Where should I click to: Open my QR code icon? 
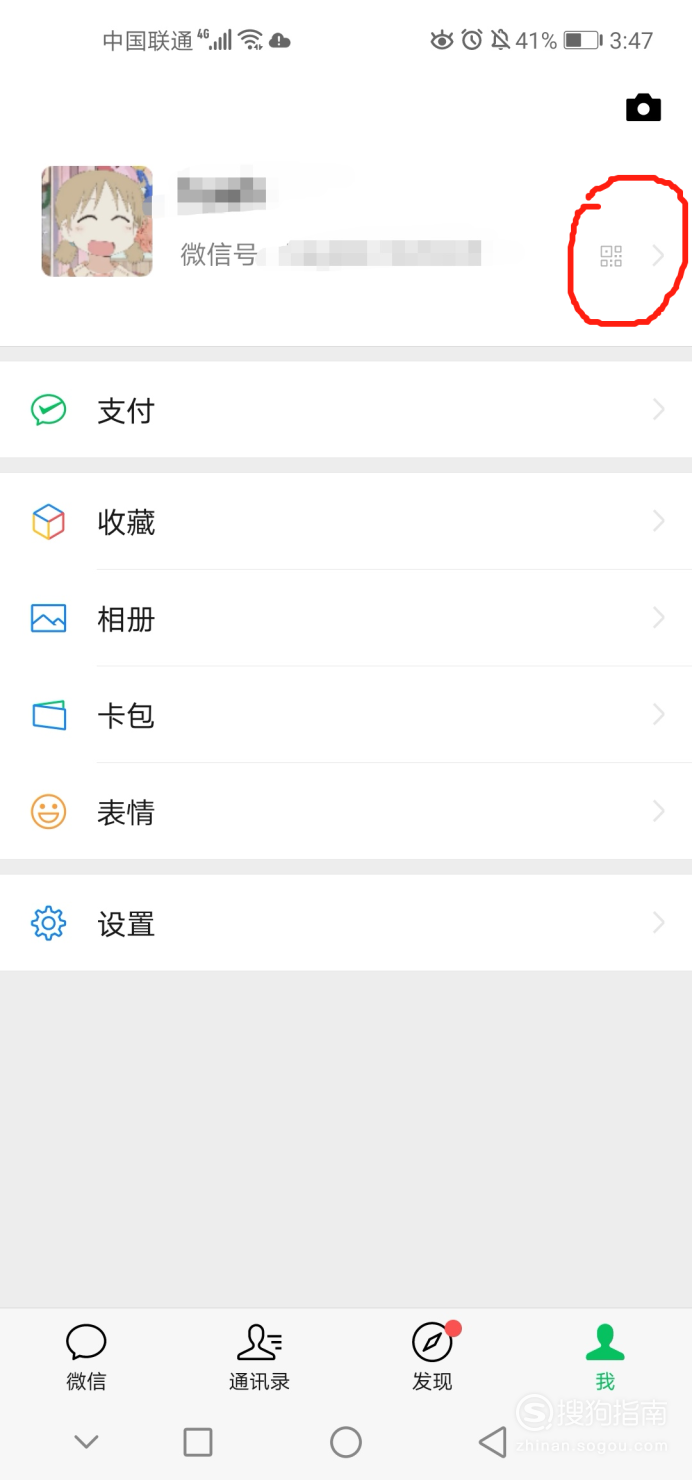point(611,256)
